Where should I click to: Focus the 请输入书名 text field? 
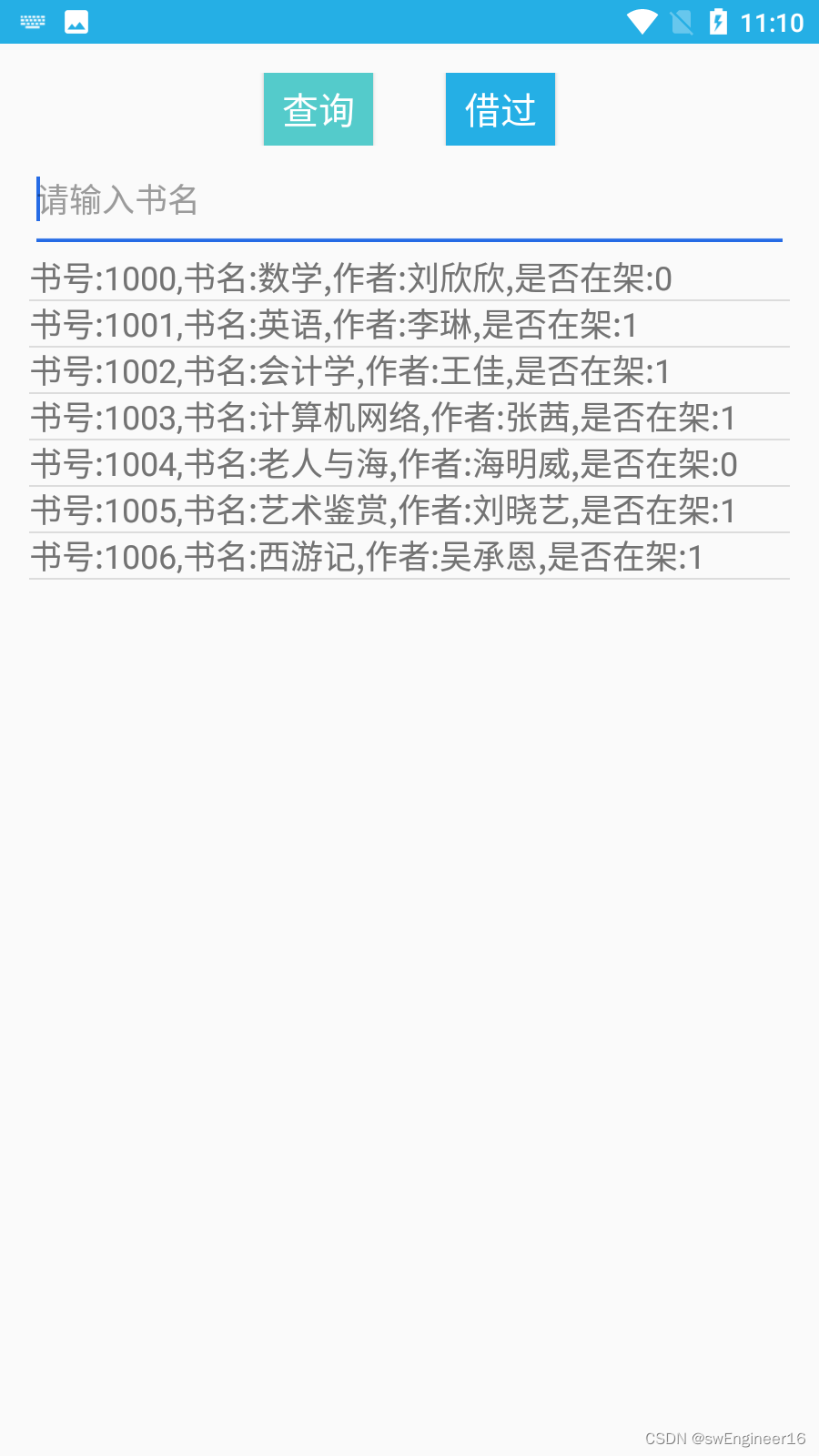click(x=409, y=200)
